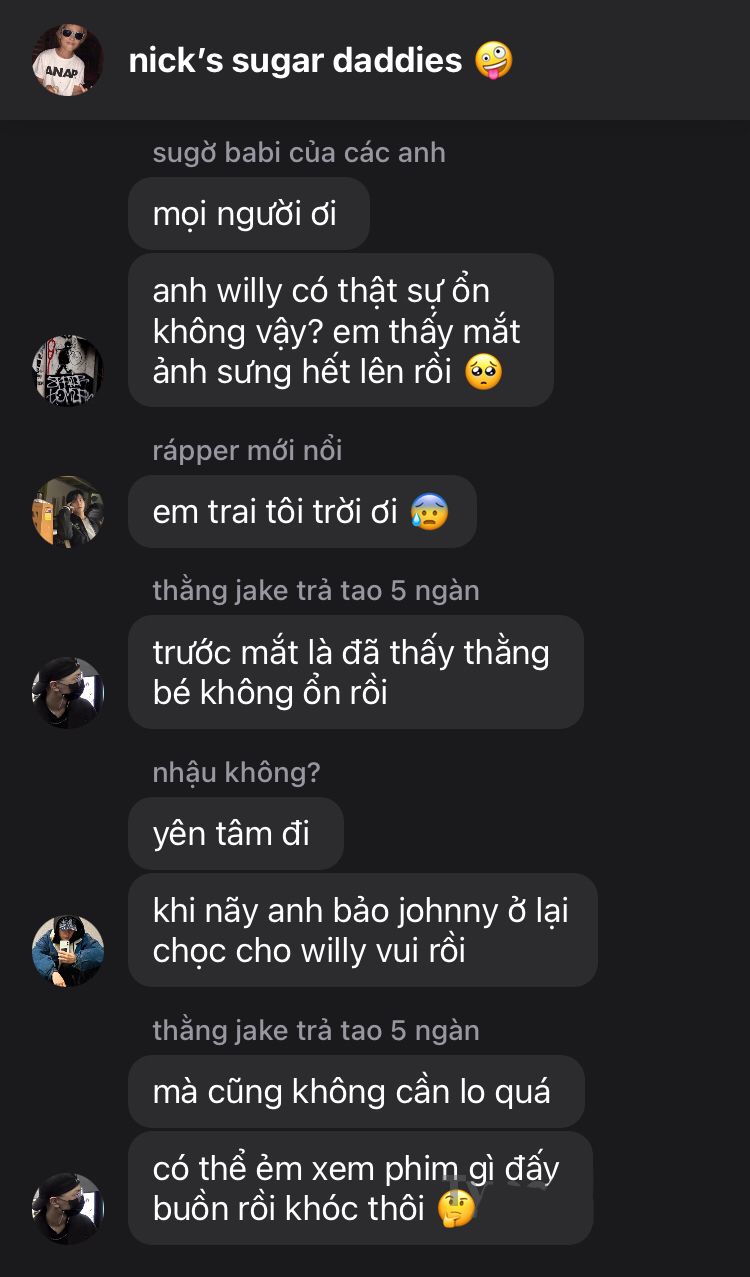Open profile of sugờ babi của các anh

[68, 370]
